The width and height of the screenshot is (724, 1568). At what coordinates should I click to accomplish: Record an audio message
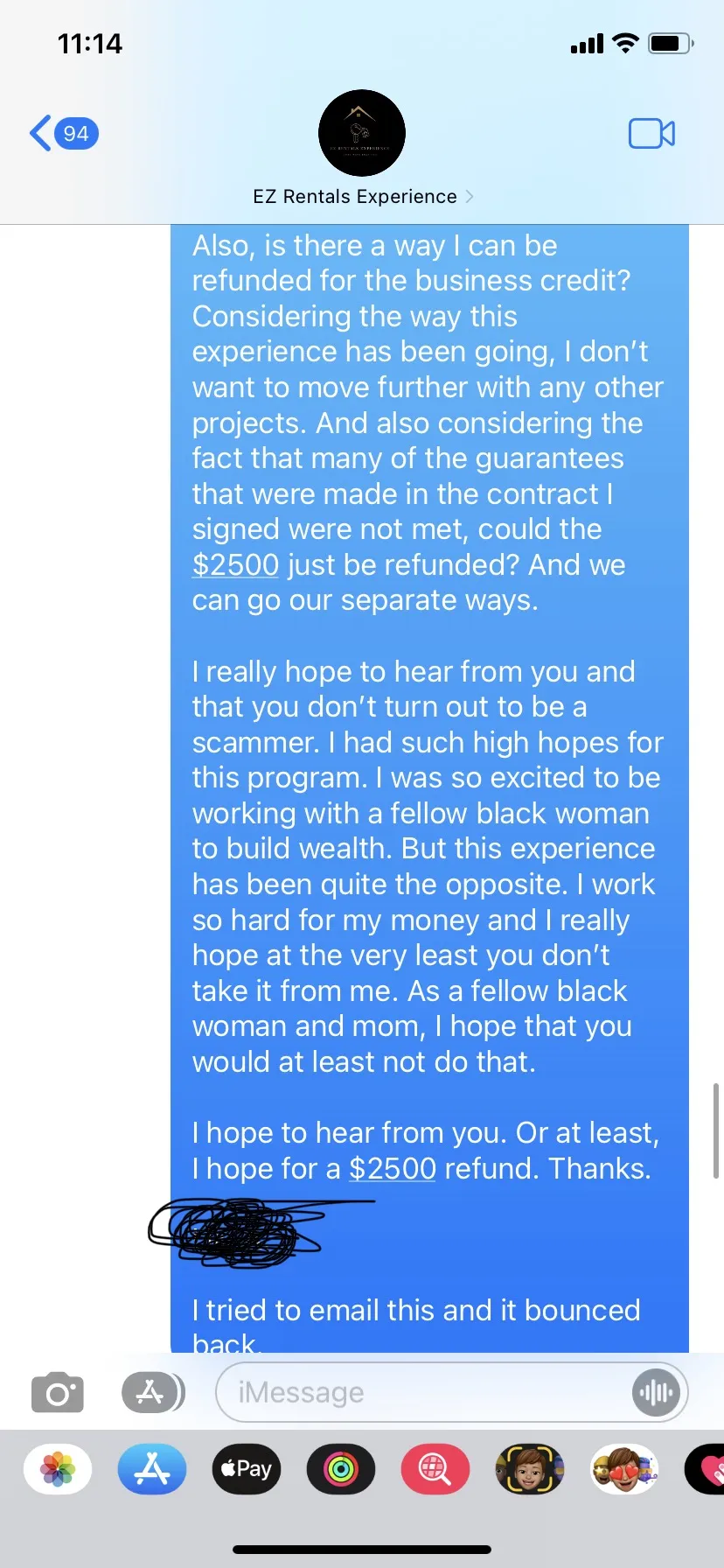coord(656,1392)
